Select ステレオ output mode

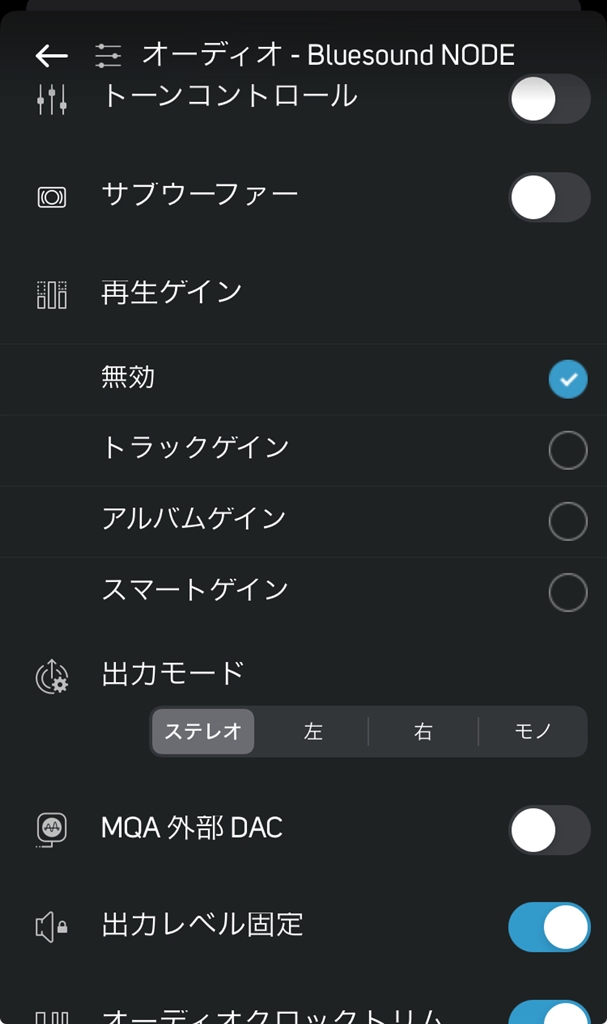(x=203, y=731)
